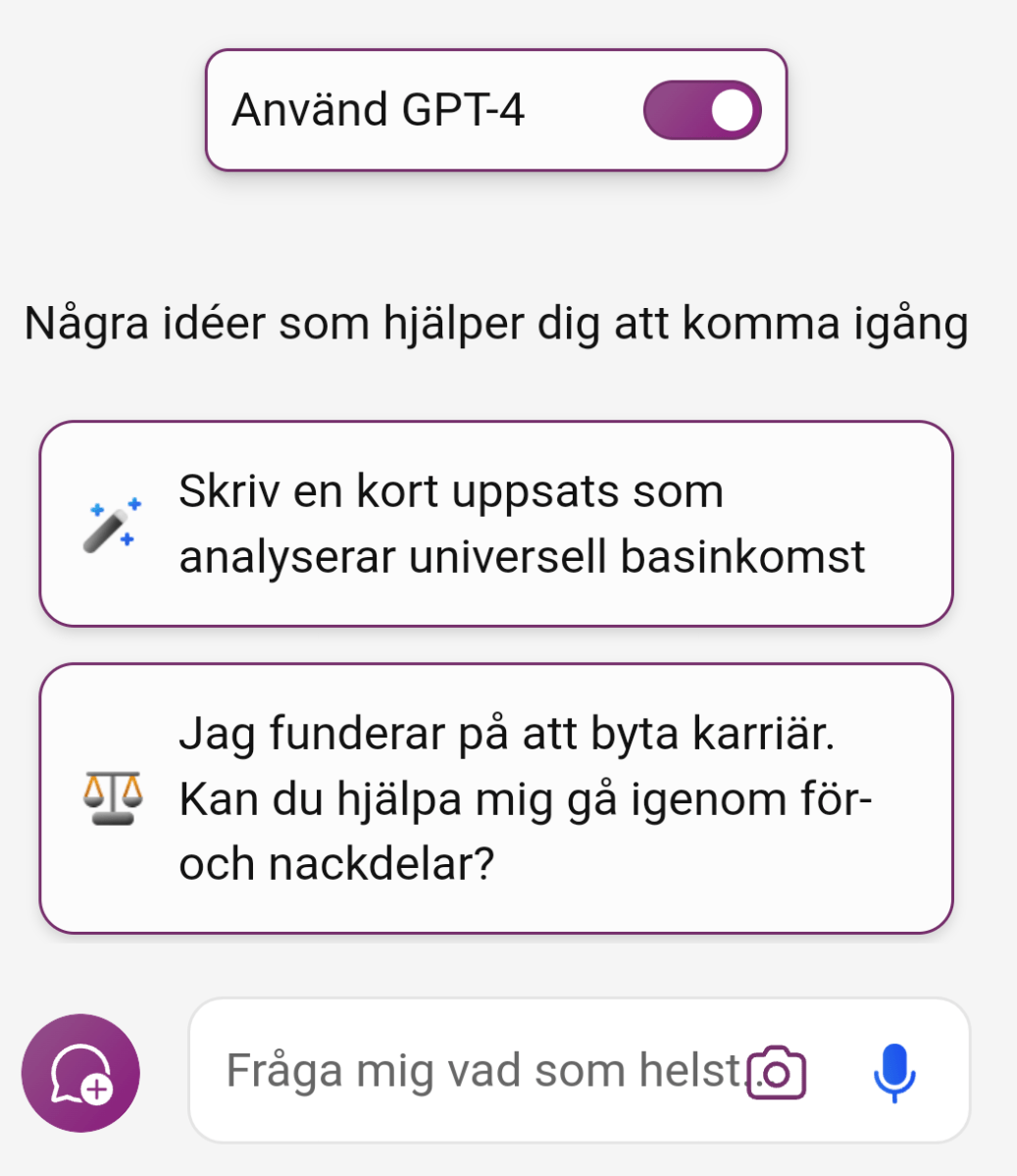Viewport: 1017px width, 1176px height.
Task: Enable GPT-4 using the purple switch
Action: click(702, 109)
